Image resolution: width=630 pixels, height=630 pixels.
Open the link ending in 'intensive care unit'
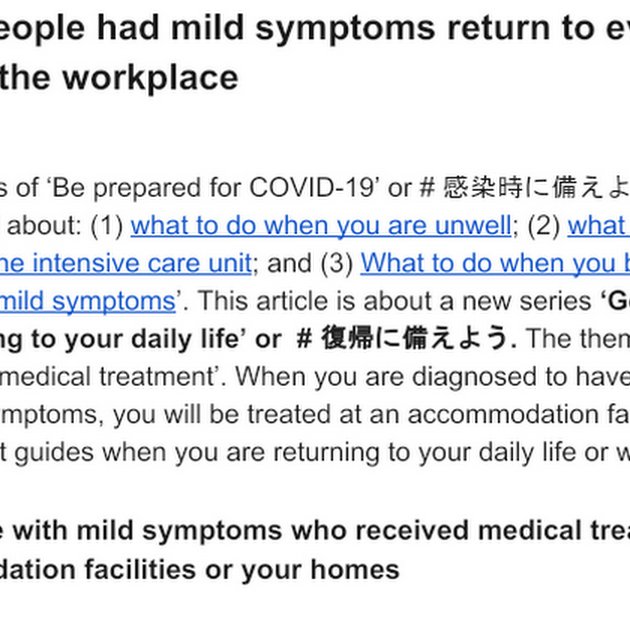125,263
